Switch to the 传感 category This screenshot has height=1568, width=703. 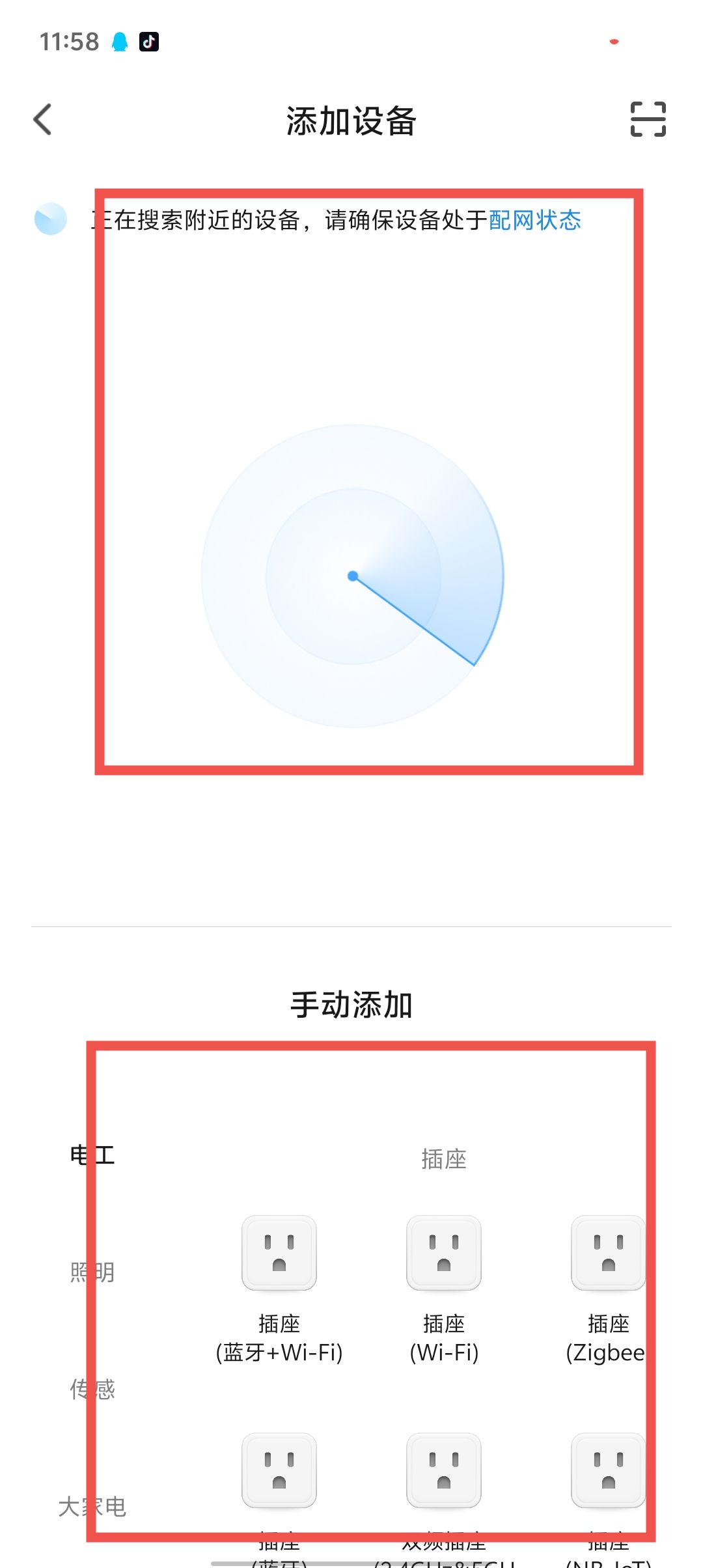[x=92, y=1389]
